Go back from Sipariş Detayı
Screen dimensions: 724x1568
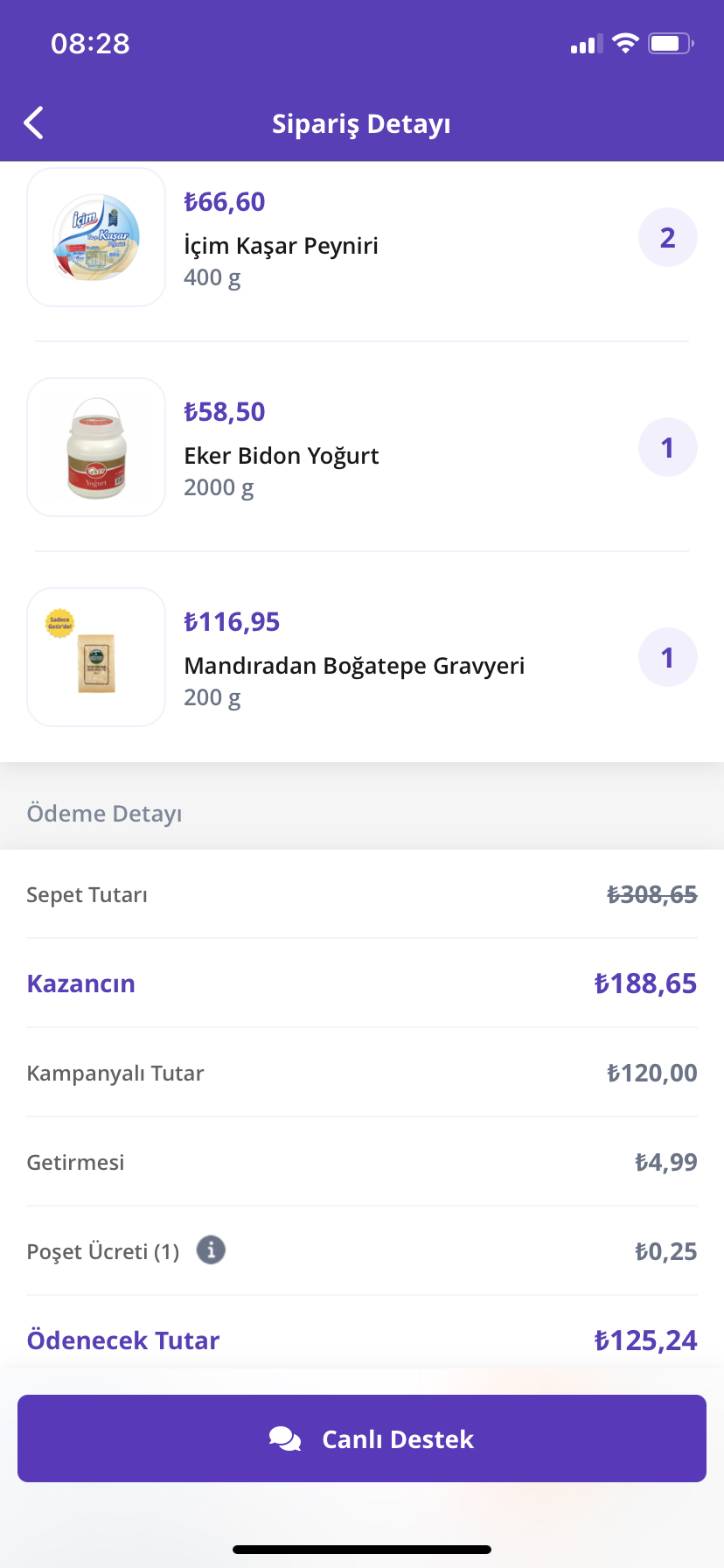click(34, 123)
